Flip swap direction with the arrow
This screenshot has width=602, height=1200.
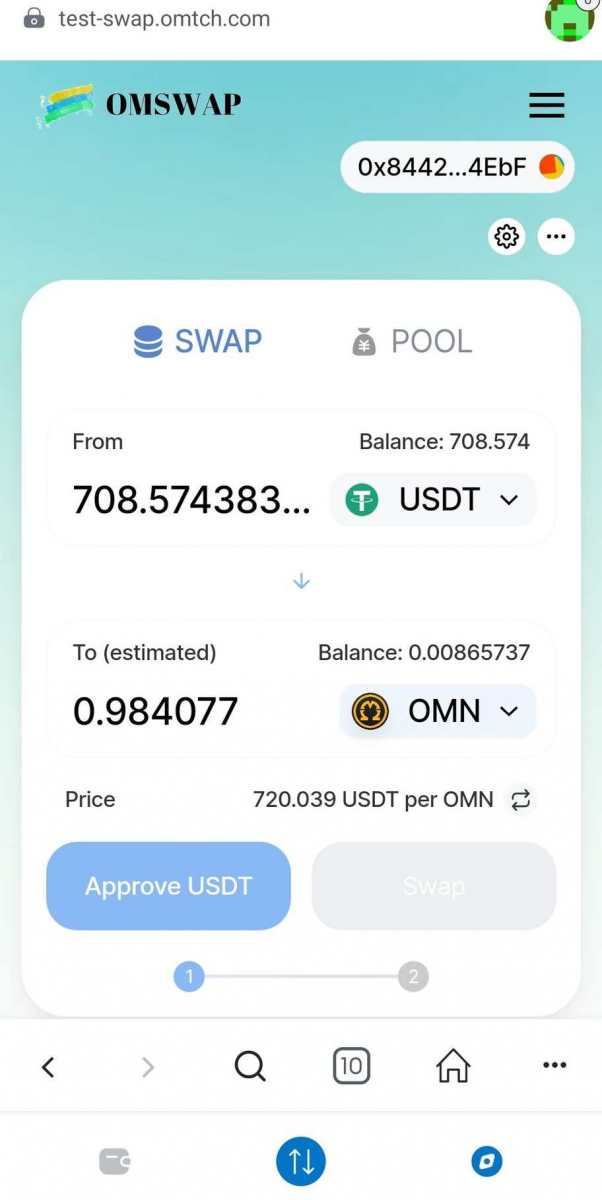coord(301,581)
